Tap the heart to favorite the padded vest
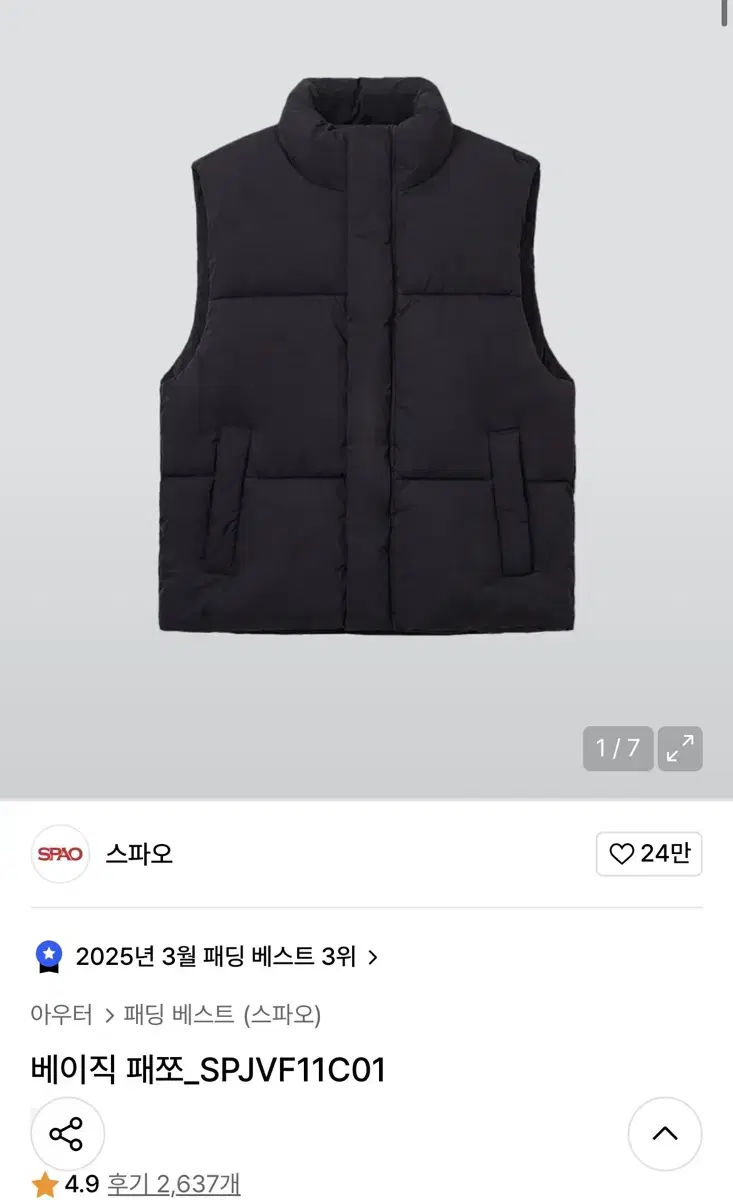 (620, 856)
